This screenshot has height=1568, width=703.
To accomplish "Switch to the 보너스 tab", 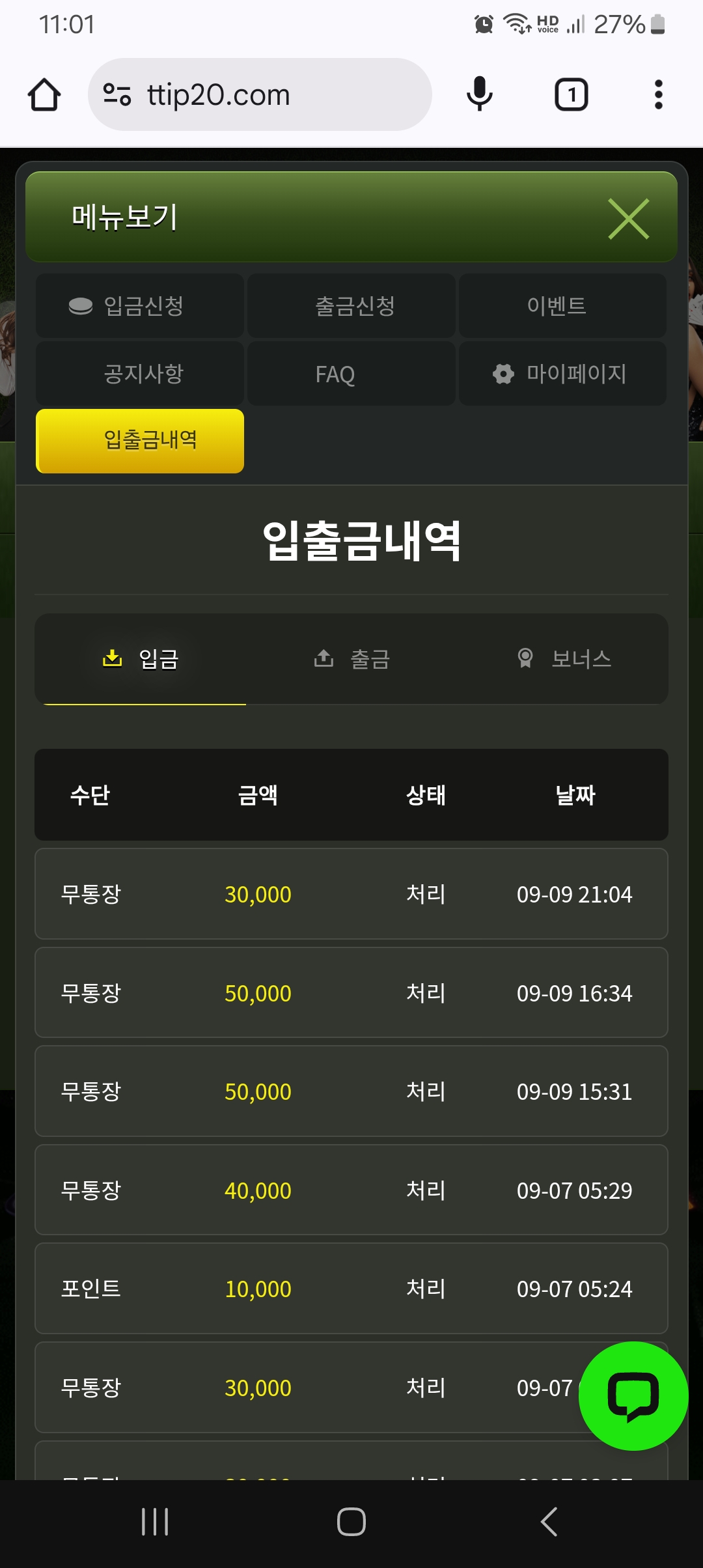I will 564,659.
